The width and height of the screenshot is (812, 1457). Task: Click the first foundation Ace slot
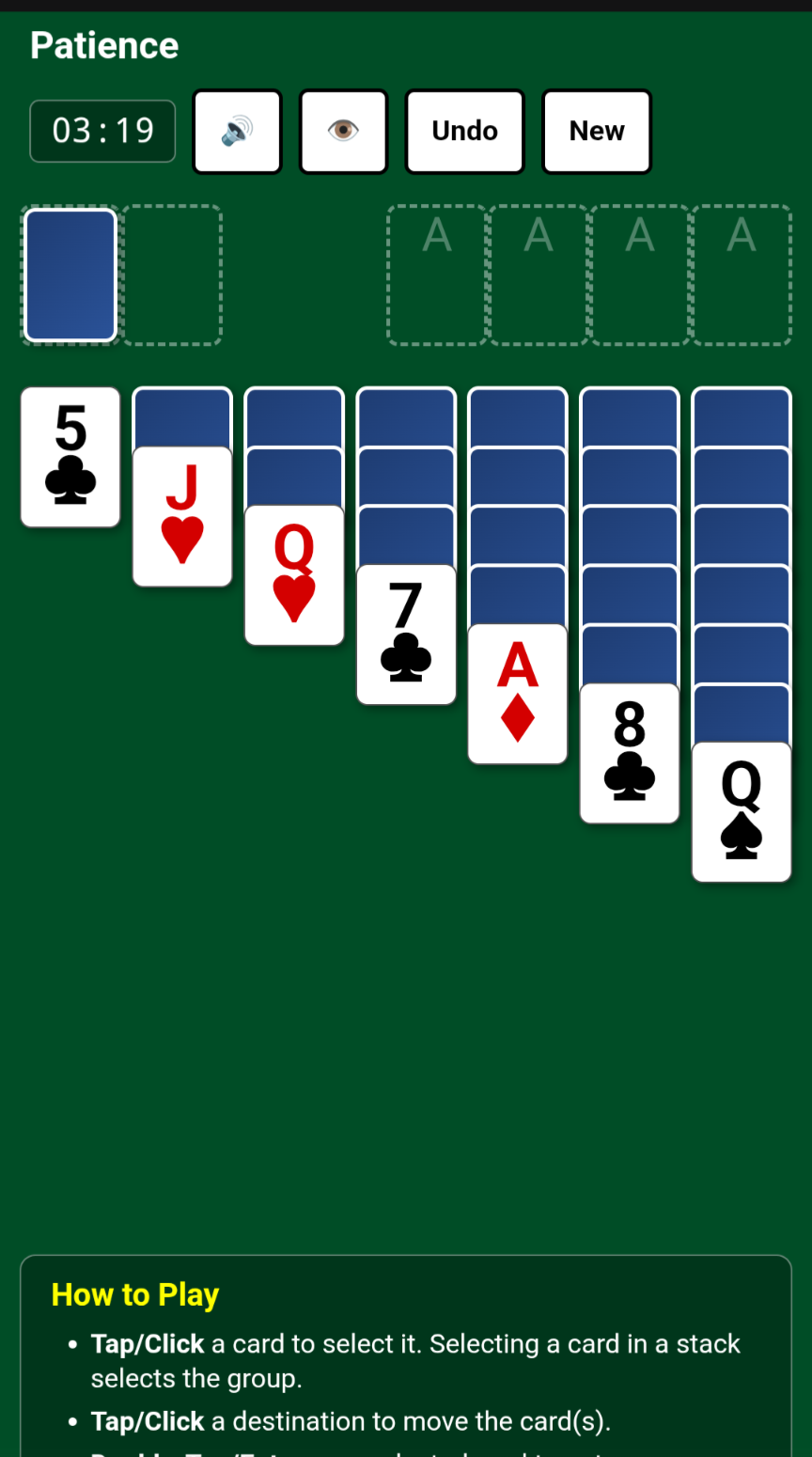435,274
